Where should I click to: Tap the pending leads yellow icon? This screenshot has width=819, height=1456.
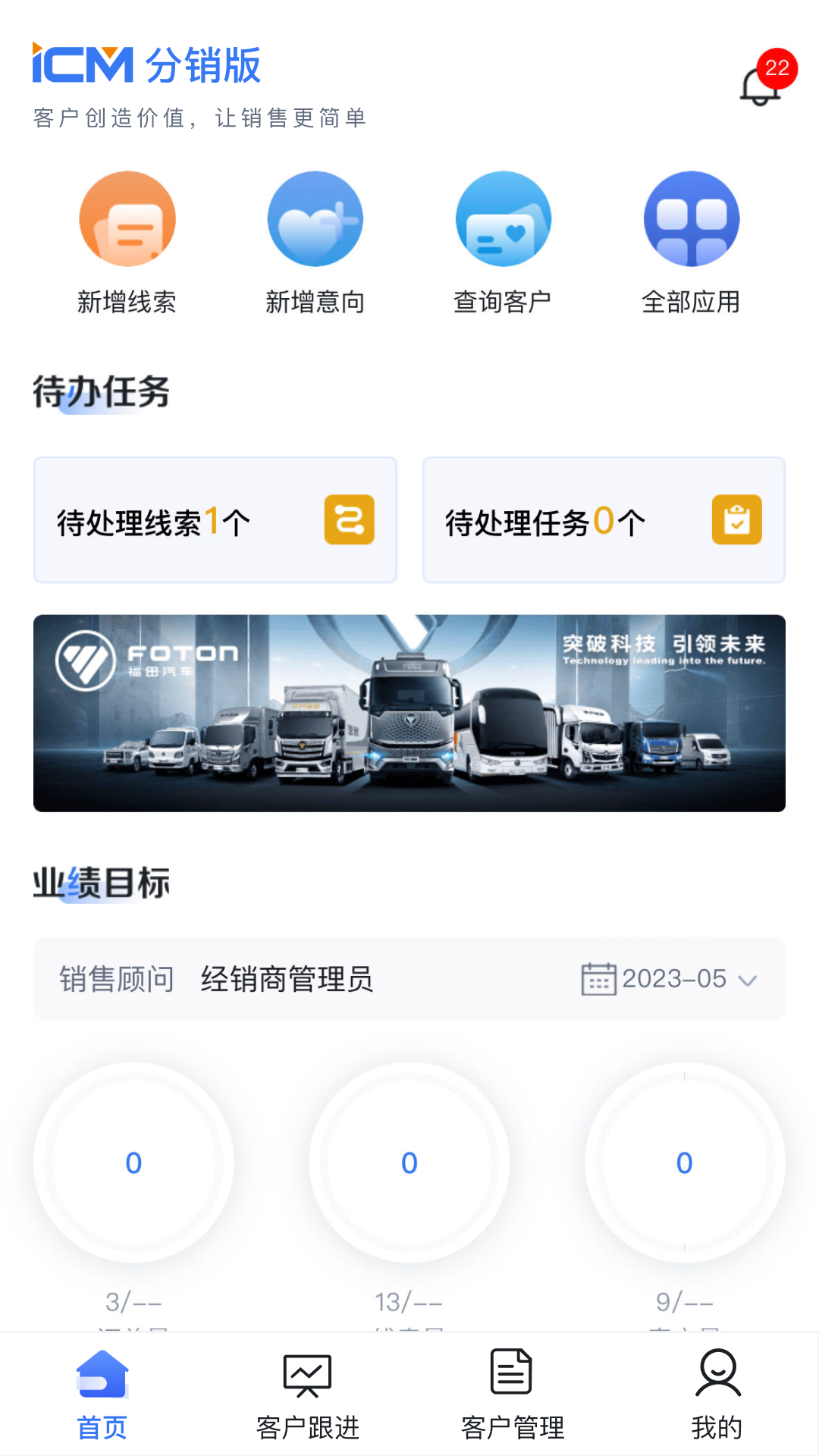click(x=348, y=520)
